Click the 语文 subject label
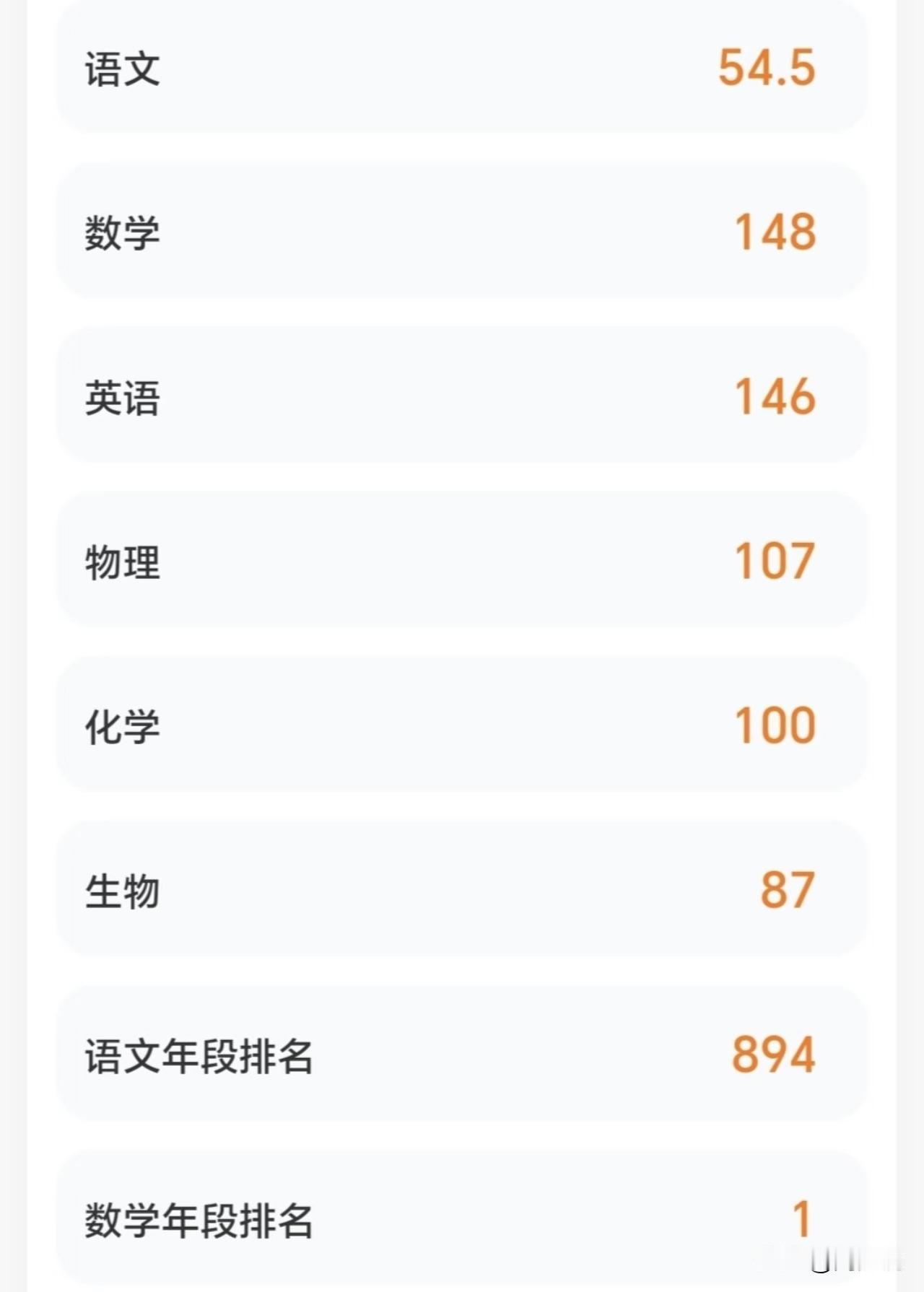This screenshot has height=1292, width=924. (x=121, y=69)
